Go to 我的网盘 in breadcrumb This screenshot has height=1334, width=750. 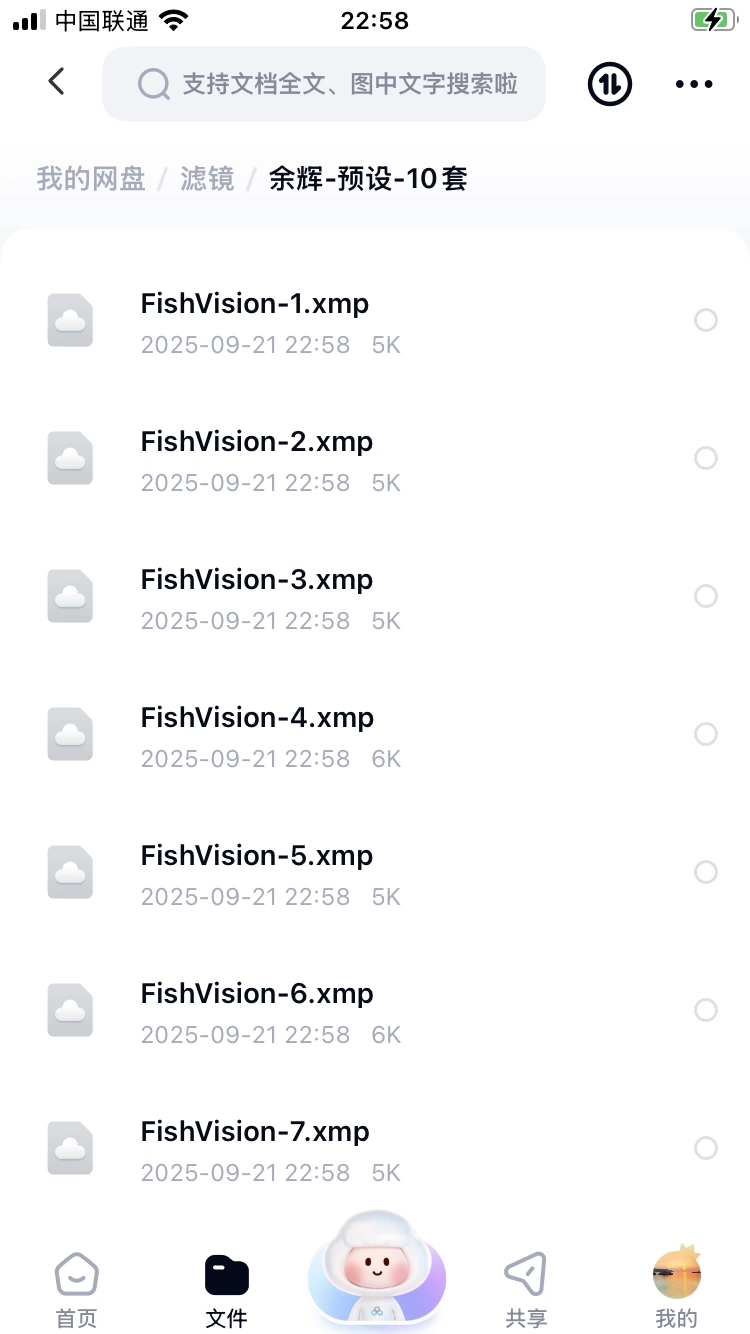91,179
